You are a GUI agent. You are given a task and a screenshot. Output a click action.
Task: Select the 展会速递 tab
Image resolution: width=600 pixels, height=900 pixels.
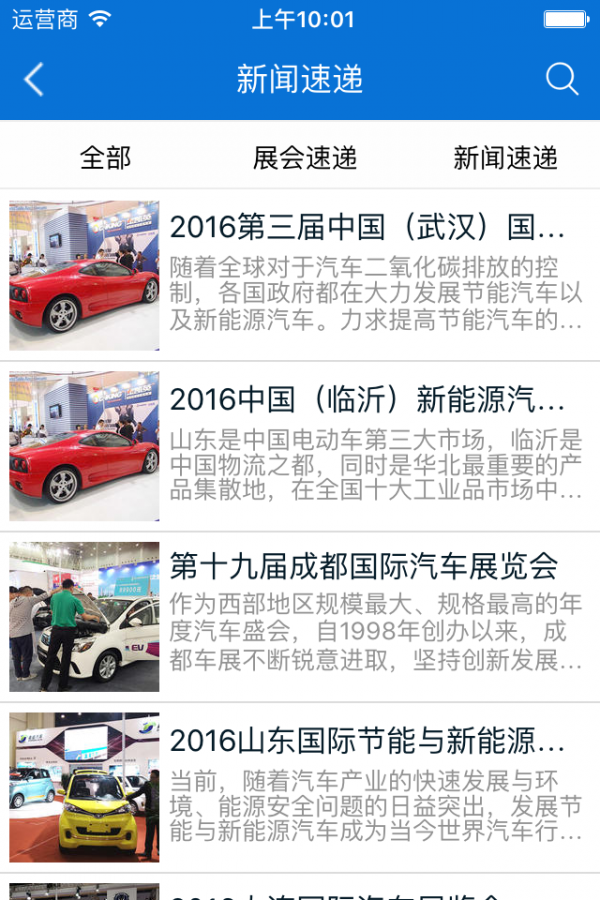[304, 158]
